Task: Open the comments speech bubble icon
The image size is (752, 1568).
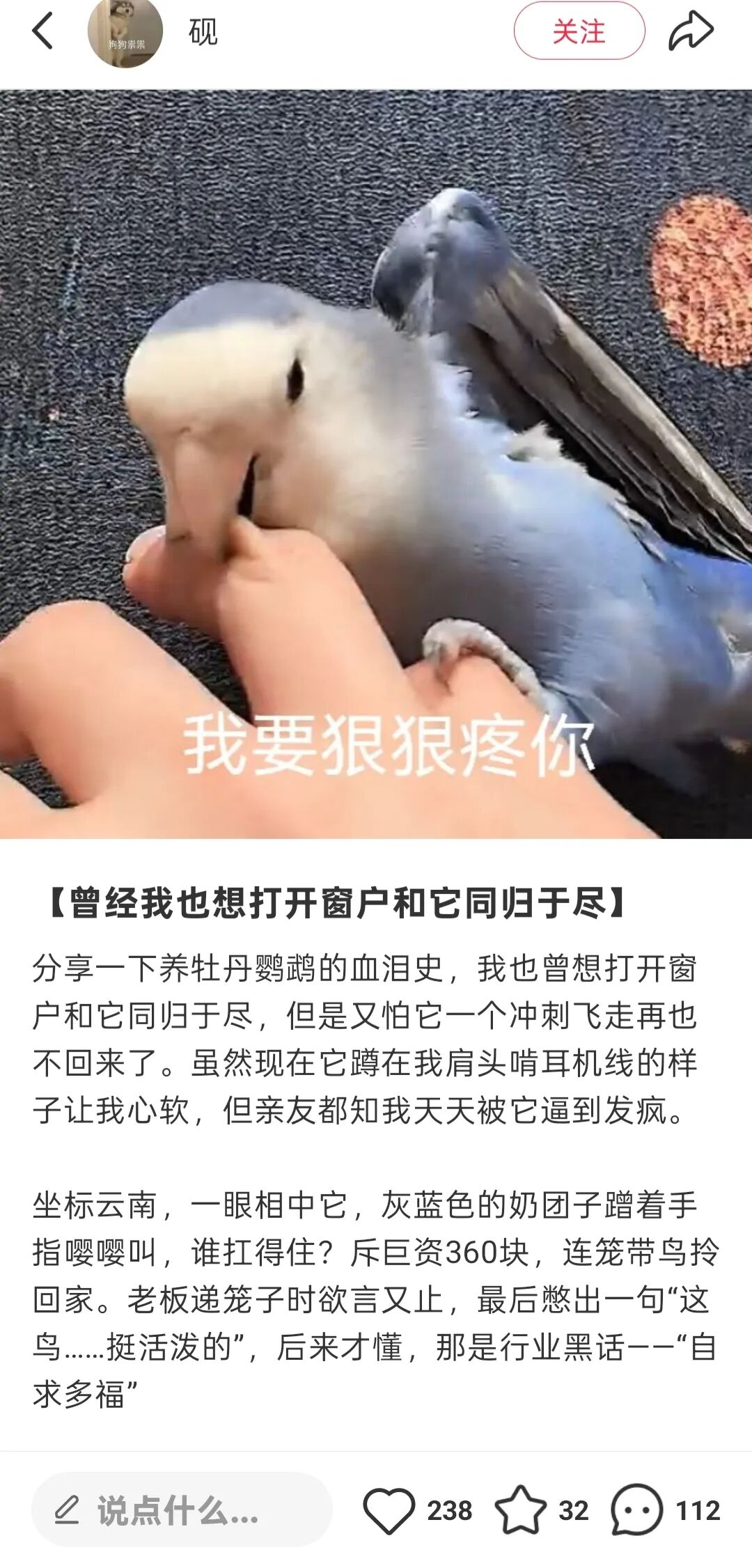Action: click(x=636, y=1510)
